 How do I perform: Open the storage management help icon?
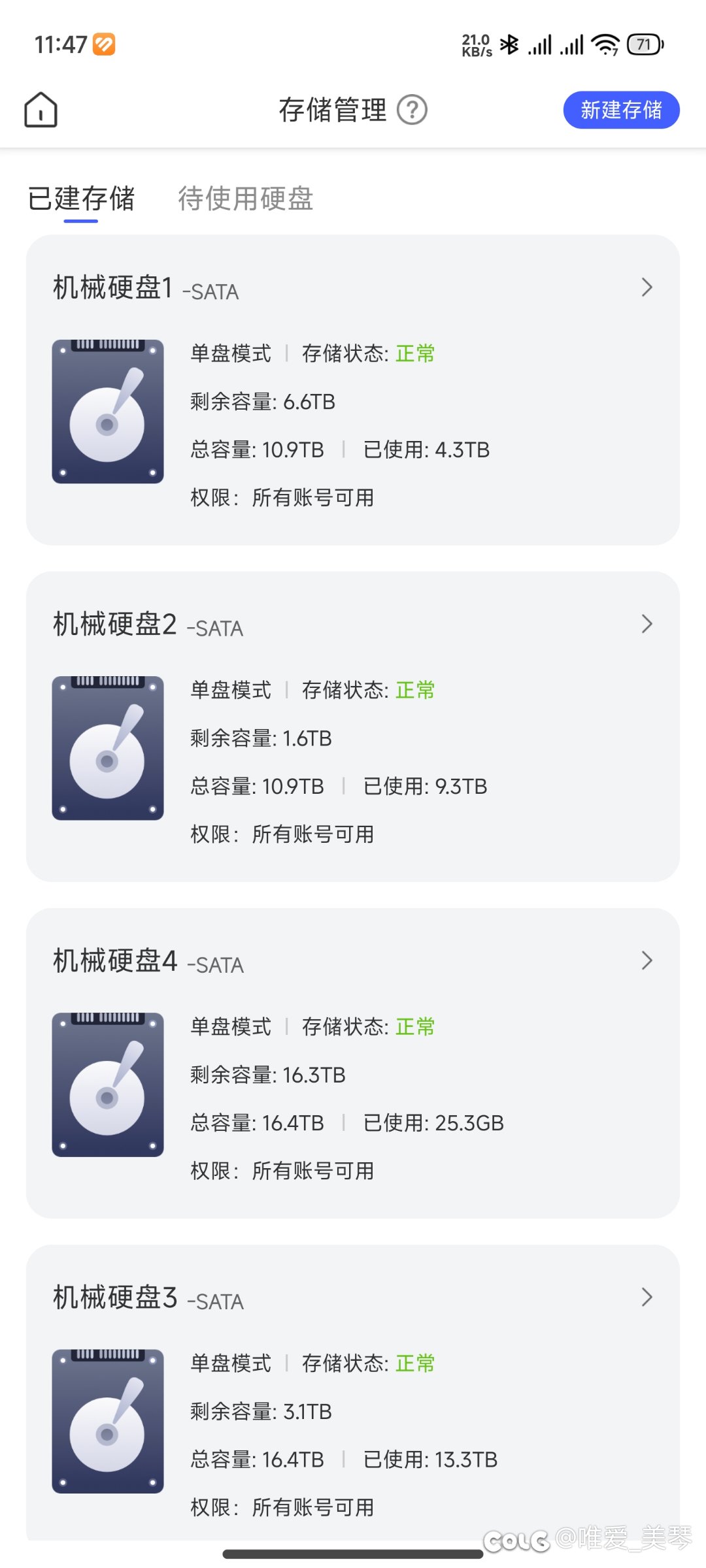tap(412, 110)
